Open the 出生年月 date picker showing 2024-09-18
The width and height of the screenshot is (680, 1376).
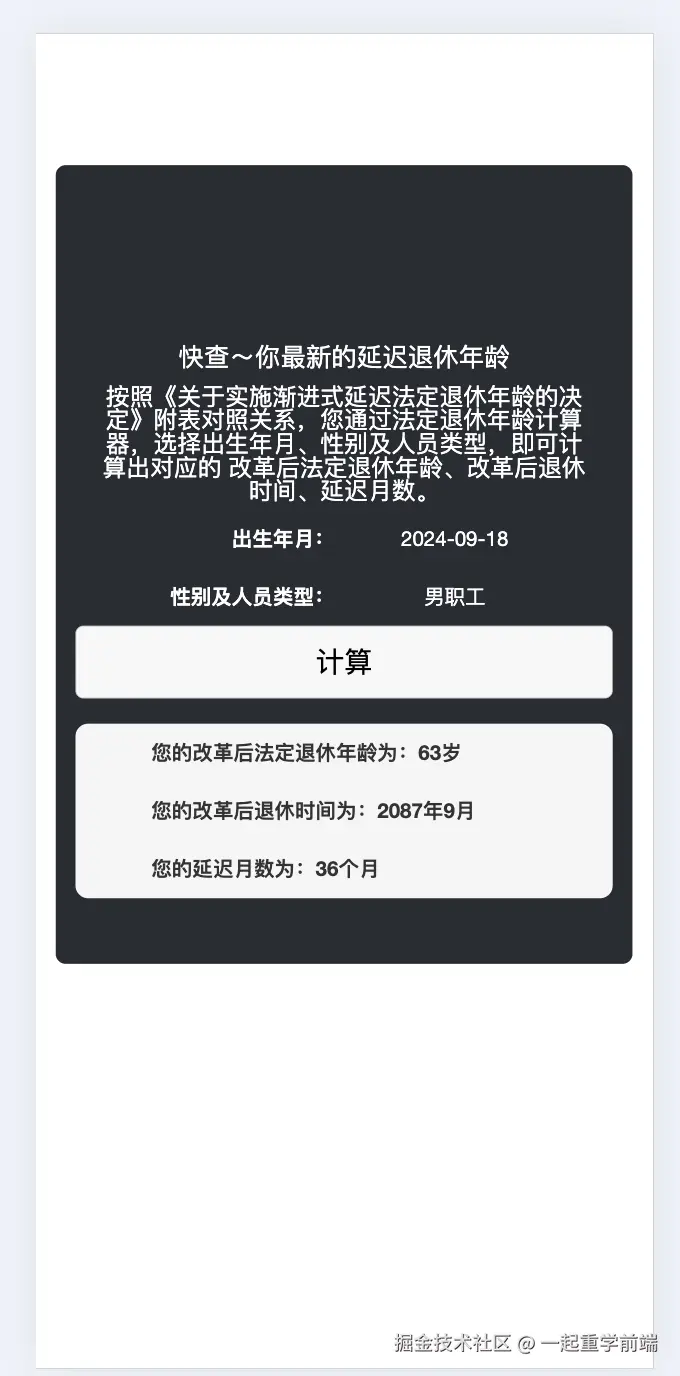(x=454, y=539)
